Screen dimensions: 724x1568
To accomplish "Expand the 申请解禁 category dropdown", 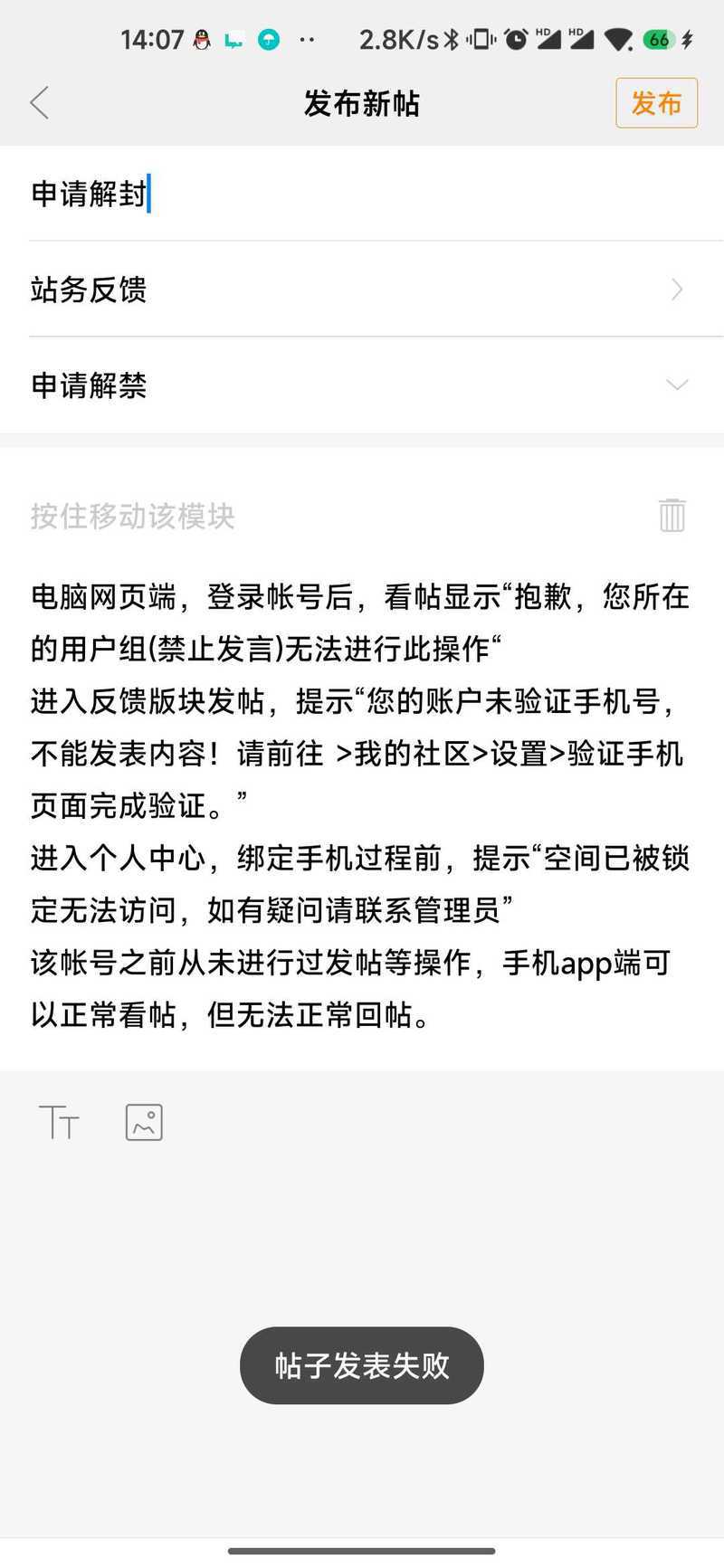I will (x=362, y=385).
